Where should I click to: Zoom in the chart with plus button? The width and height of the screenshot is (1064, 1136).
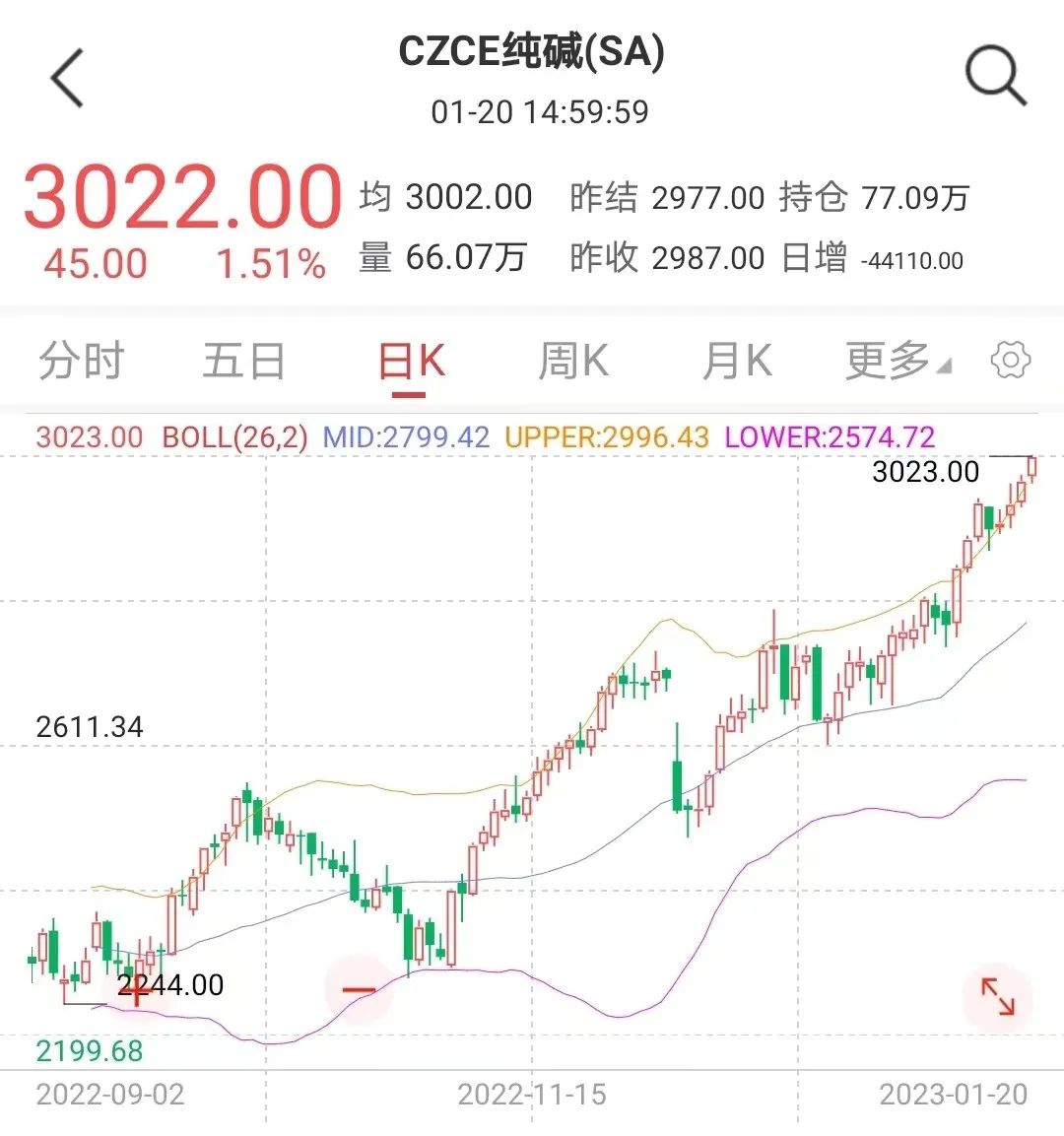click(136, 989)
